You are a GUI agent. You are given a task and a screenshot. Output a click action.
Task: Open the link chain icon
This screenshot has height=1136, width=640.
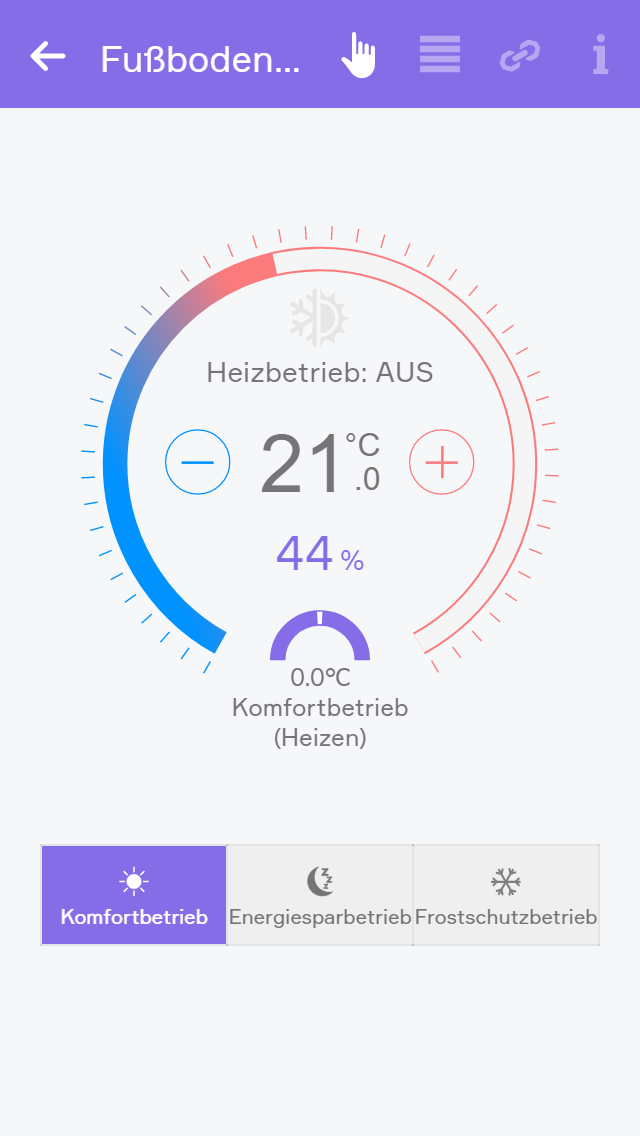[520, 56]
